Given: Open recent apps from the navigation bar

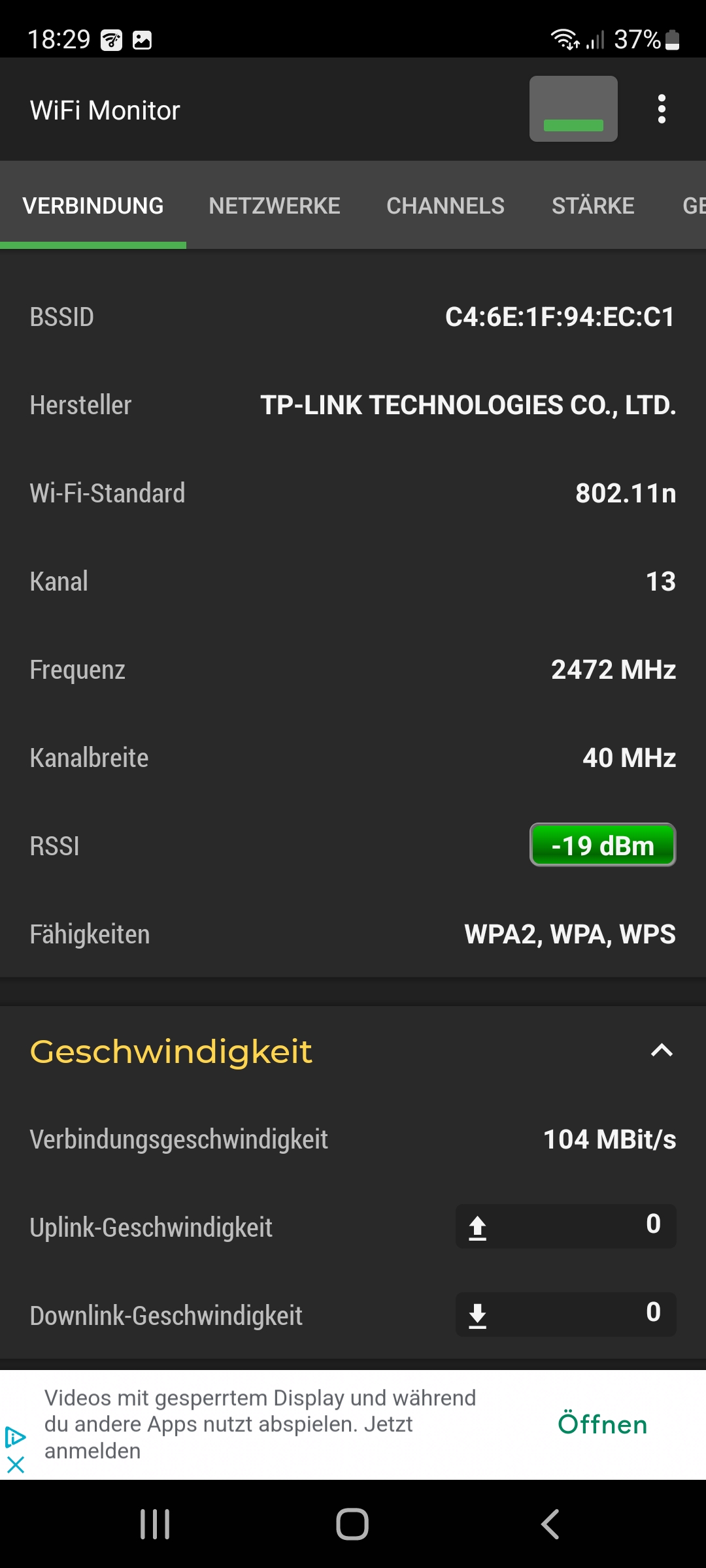Looking at the screenshot, I should [155, 1524].
